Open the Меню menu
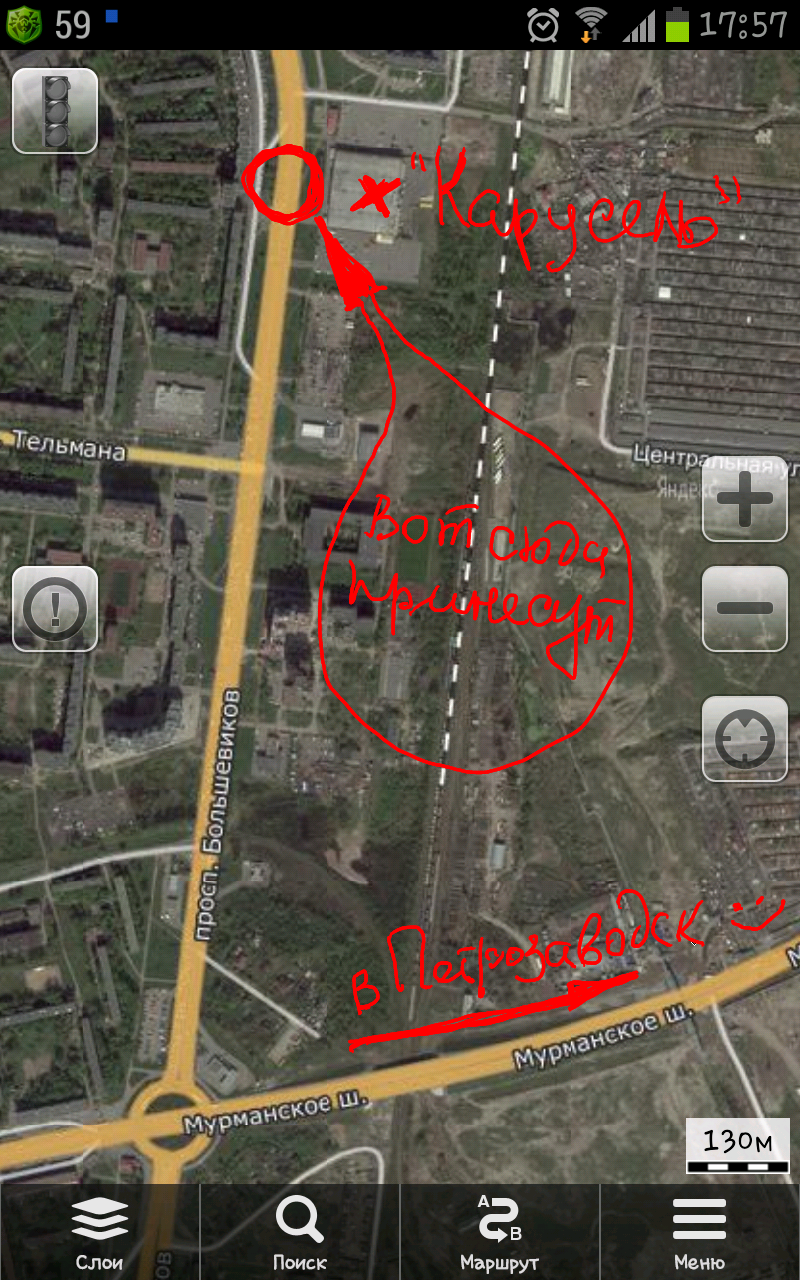 click(700, 1232)
